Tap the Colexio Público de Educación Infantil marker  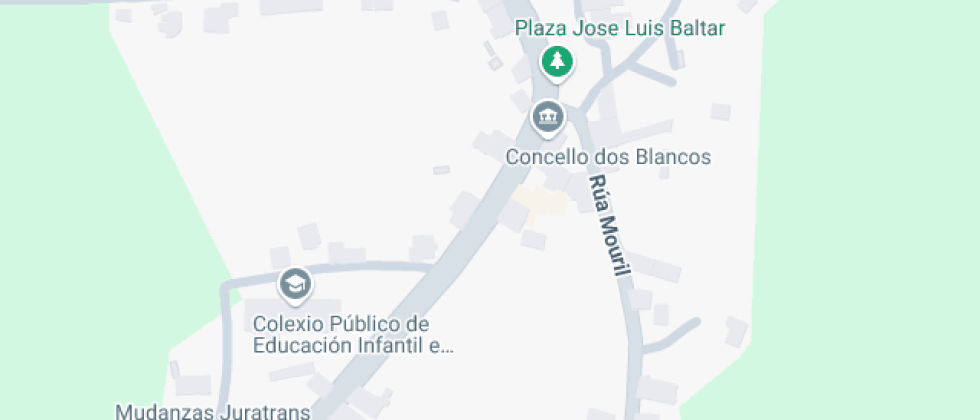click(x=294, y=284)
